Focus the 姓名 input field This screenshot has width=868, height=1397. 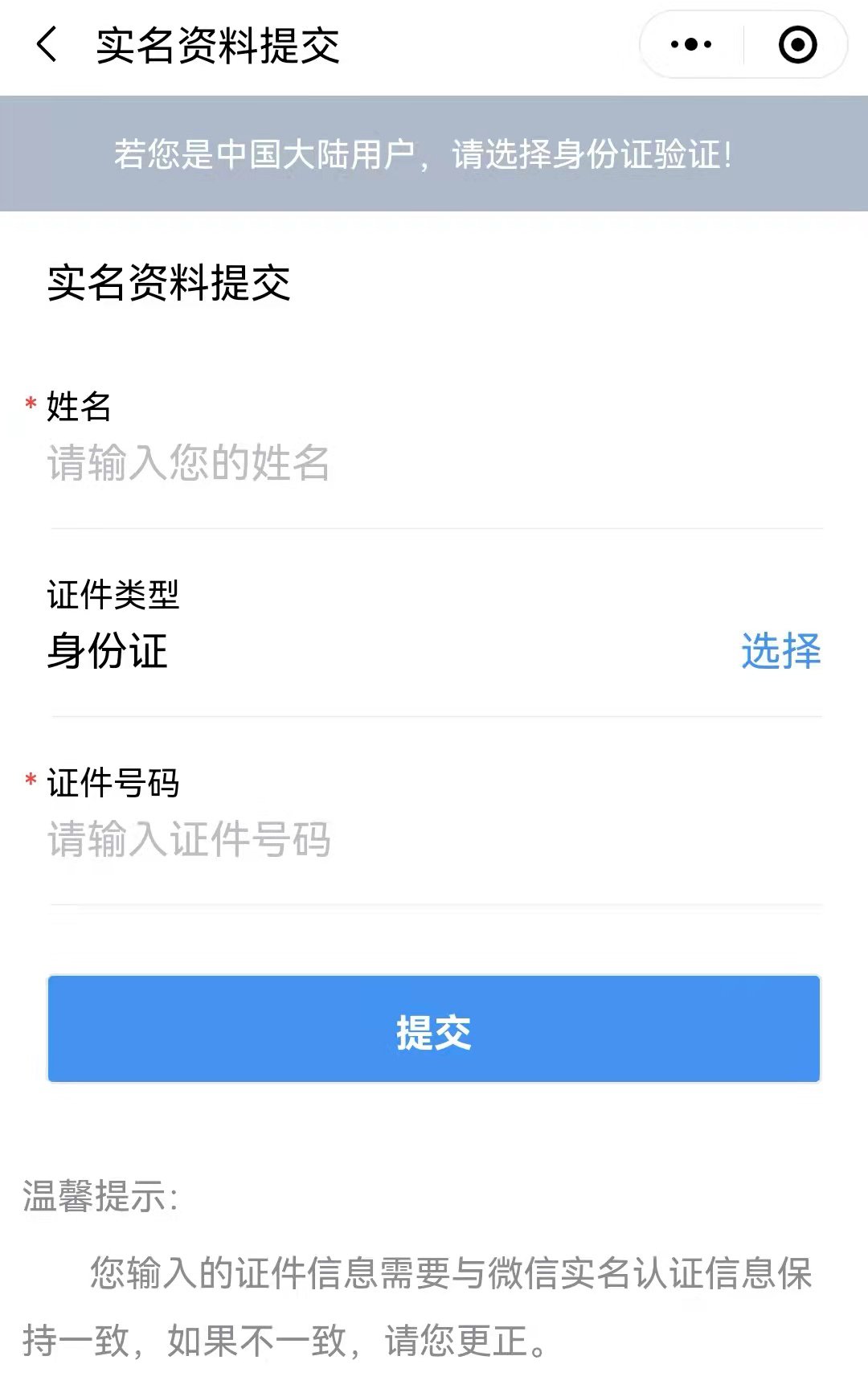click(434, 464)
